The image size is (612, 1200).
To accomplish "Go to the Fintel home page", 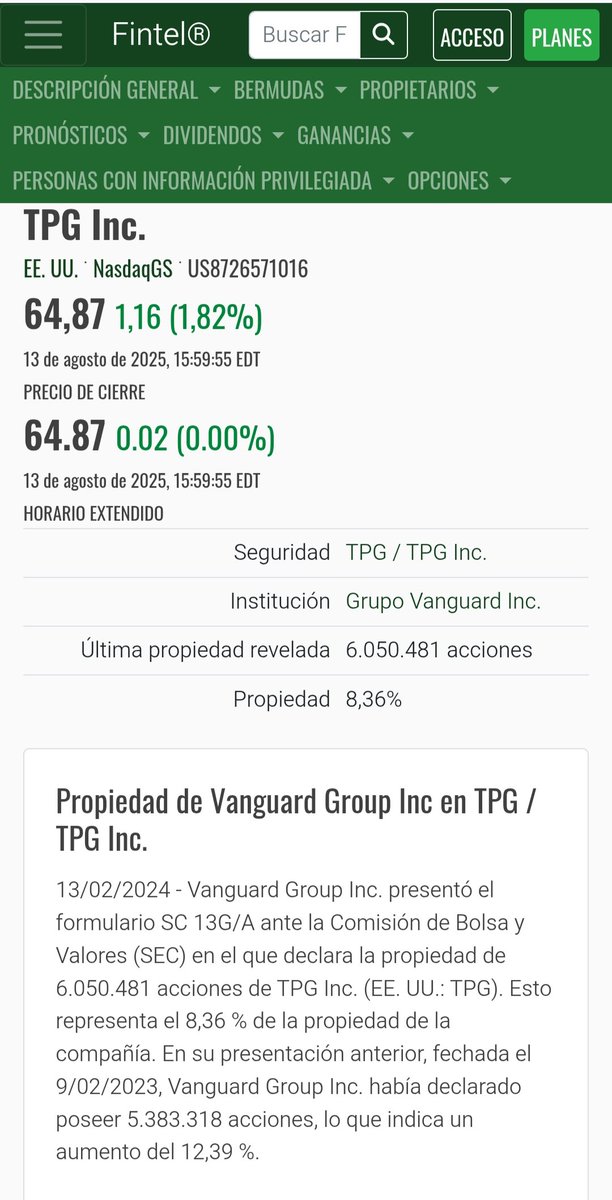I will (x=161, y=35).
